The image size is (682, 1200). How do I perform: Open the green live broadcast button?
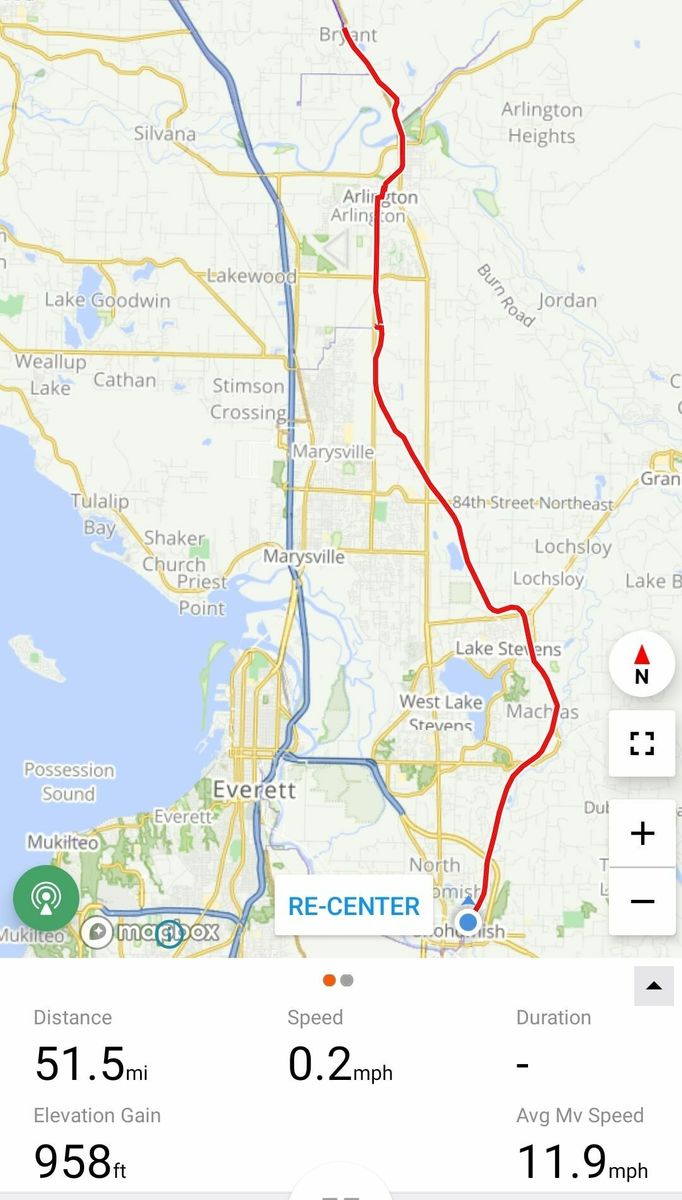(x=46, y=898)
